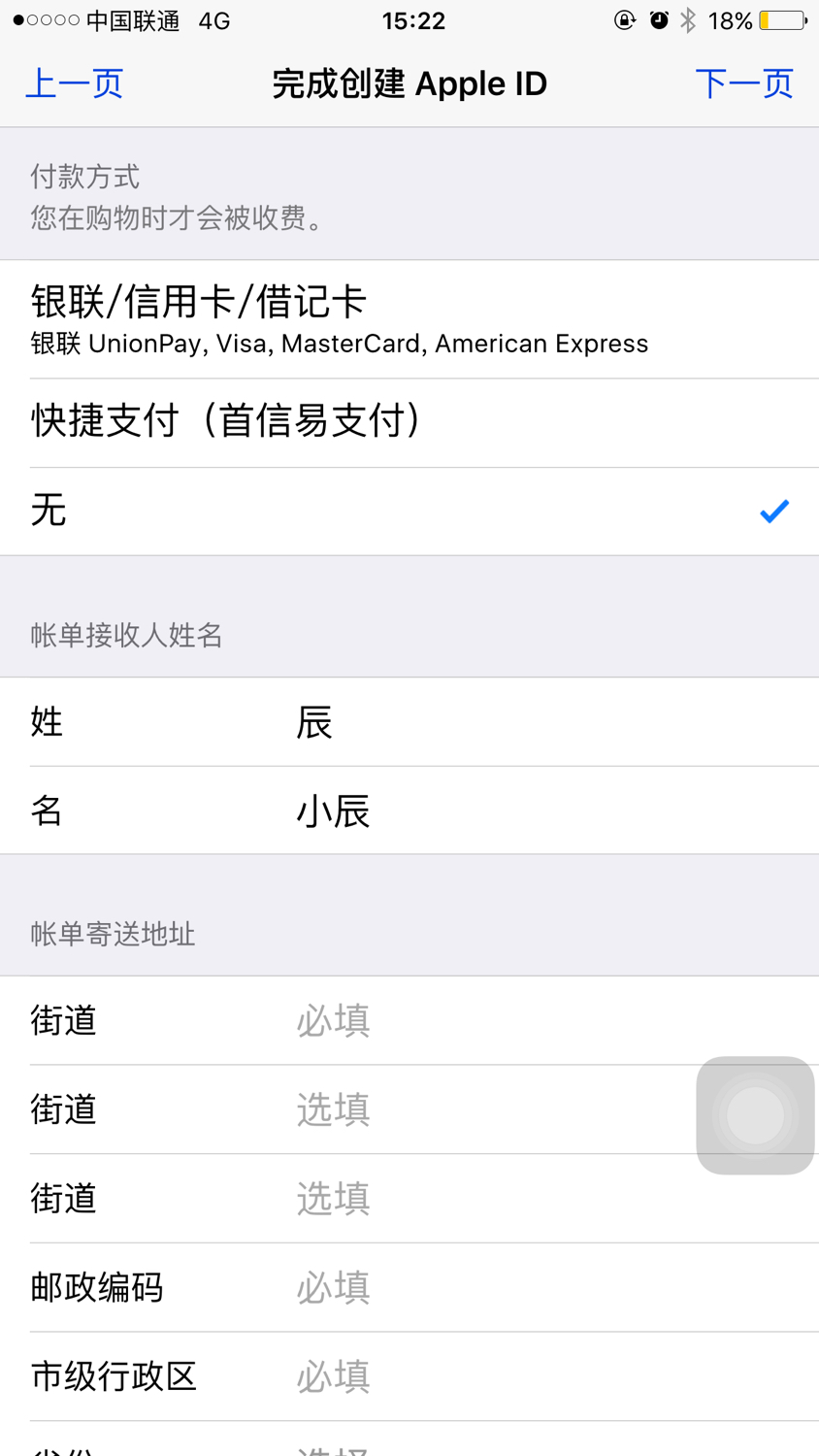Screen dimensions: 819x1456
Task: Select 银联/信用卡/借记卡 payment option
Action: 409,318
